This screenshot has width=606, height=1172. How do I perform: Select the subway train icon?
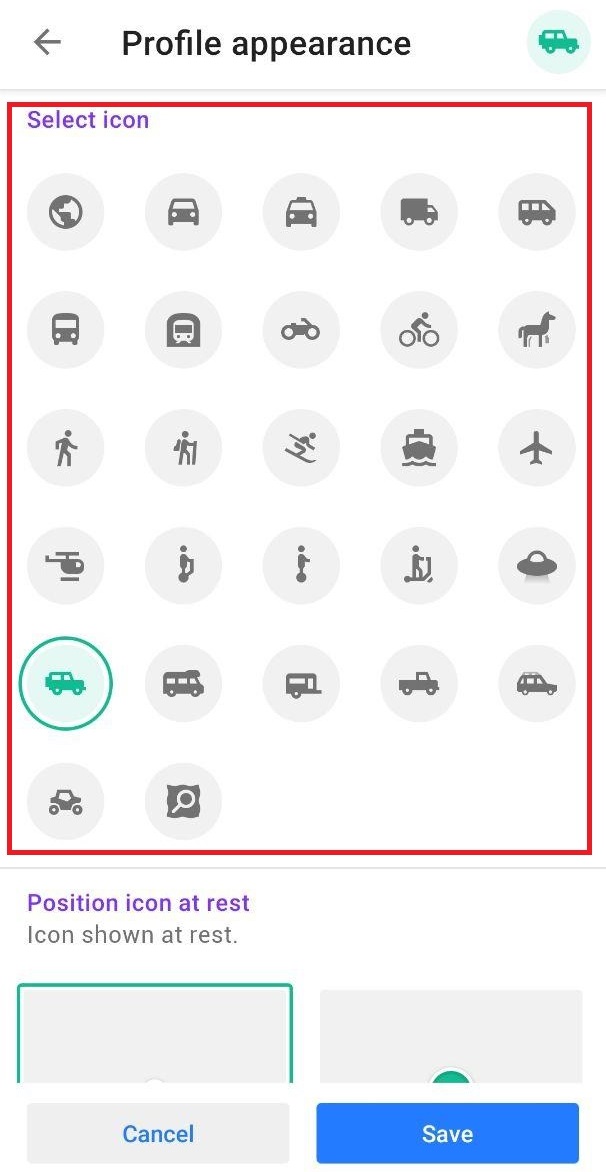click(183, 329)
